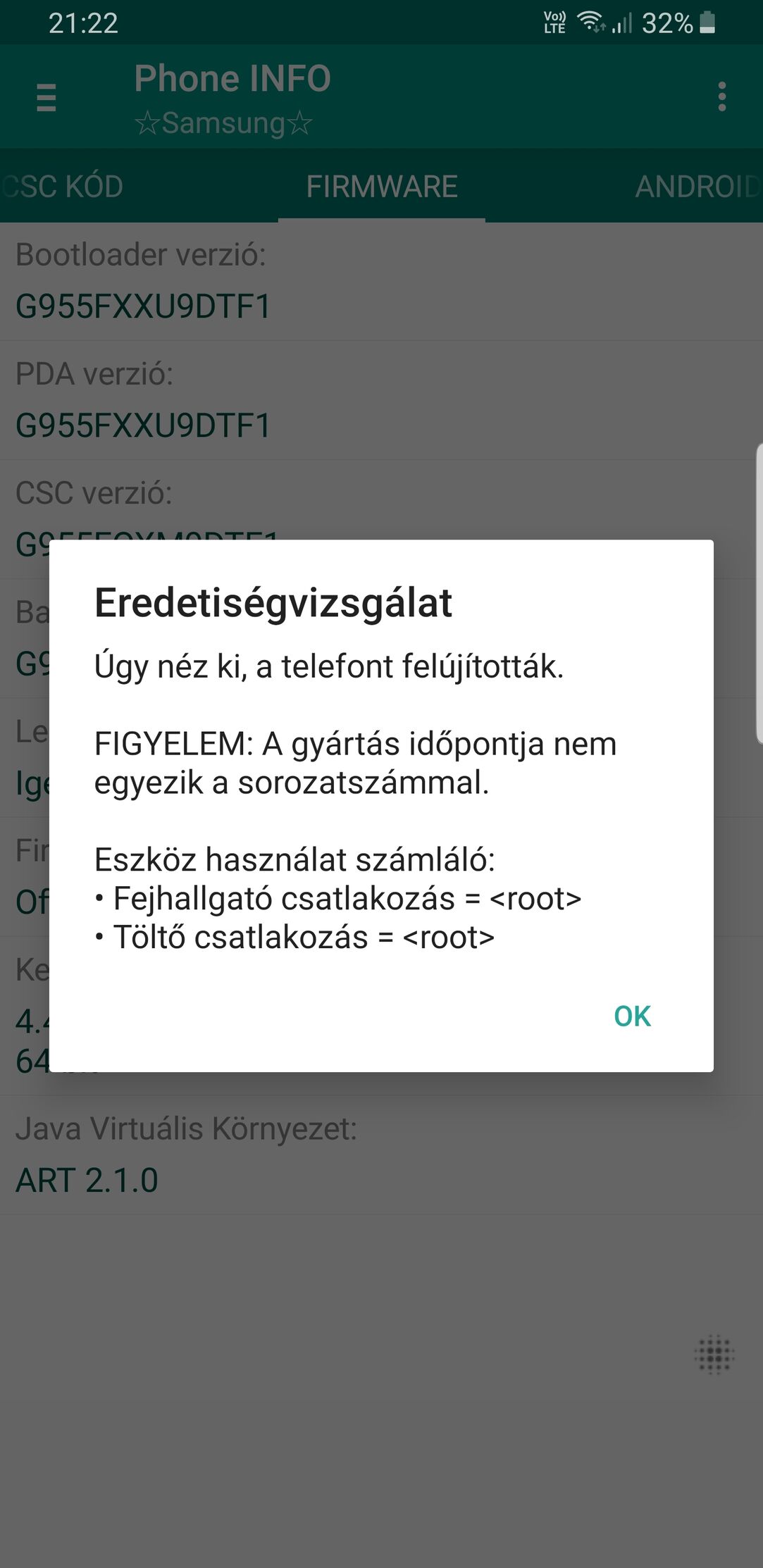Switch to the CSC KÓD tab
This screenshot has width=763, height=1568.
pos(63,186)
